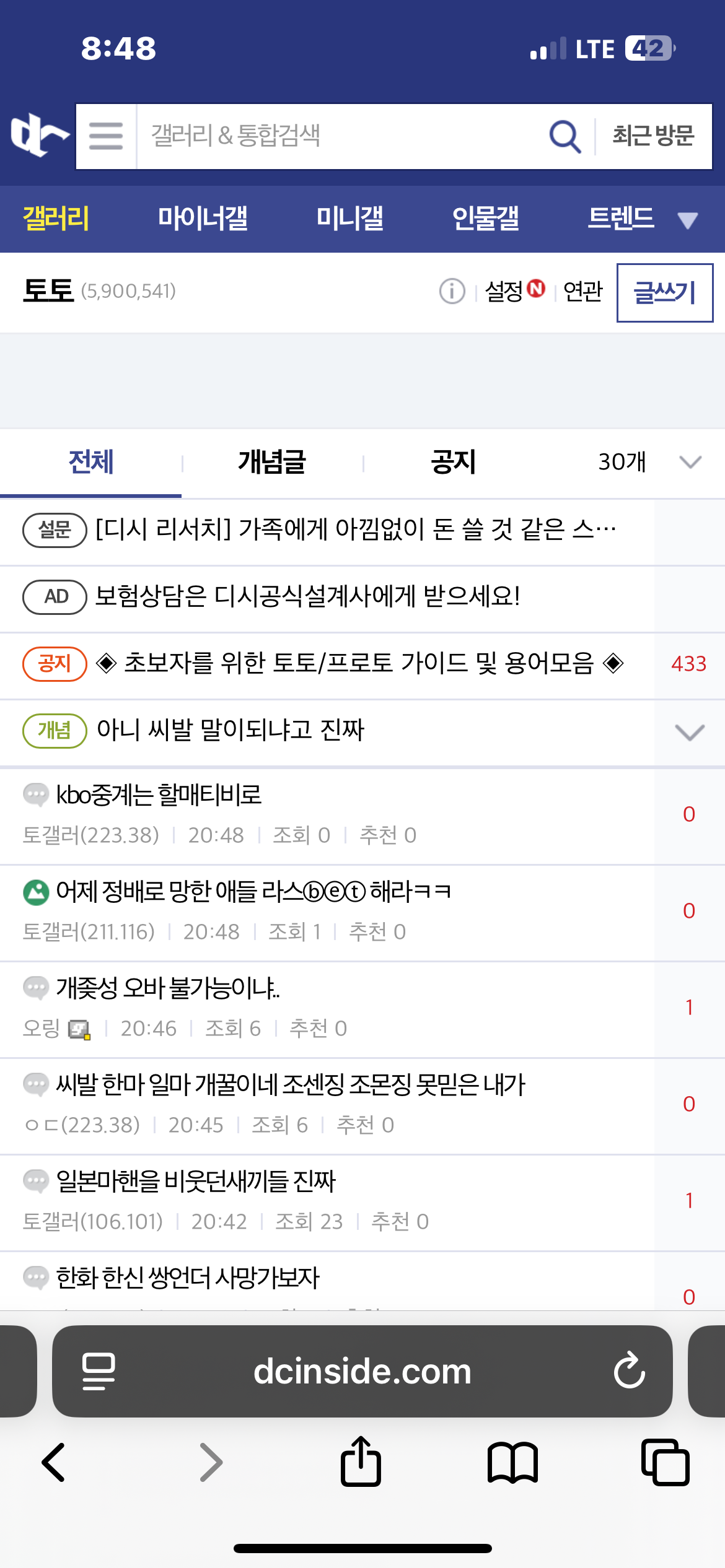Open the gallery info icon
The image size is (725, 1568).
coord(452,291)
